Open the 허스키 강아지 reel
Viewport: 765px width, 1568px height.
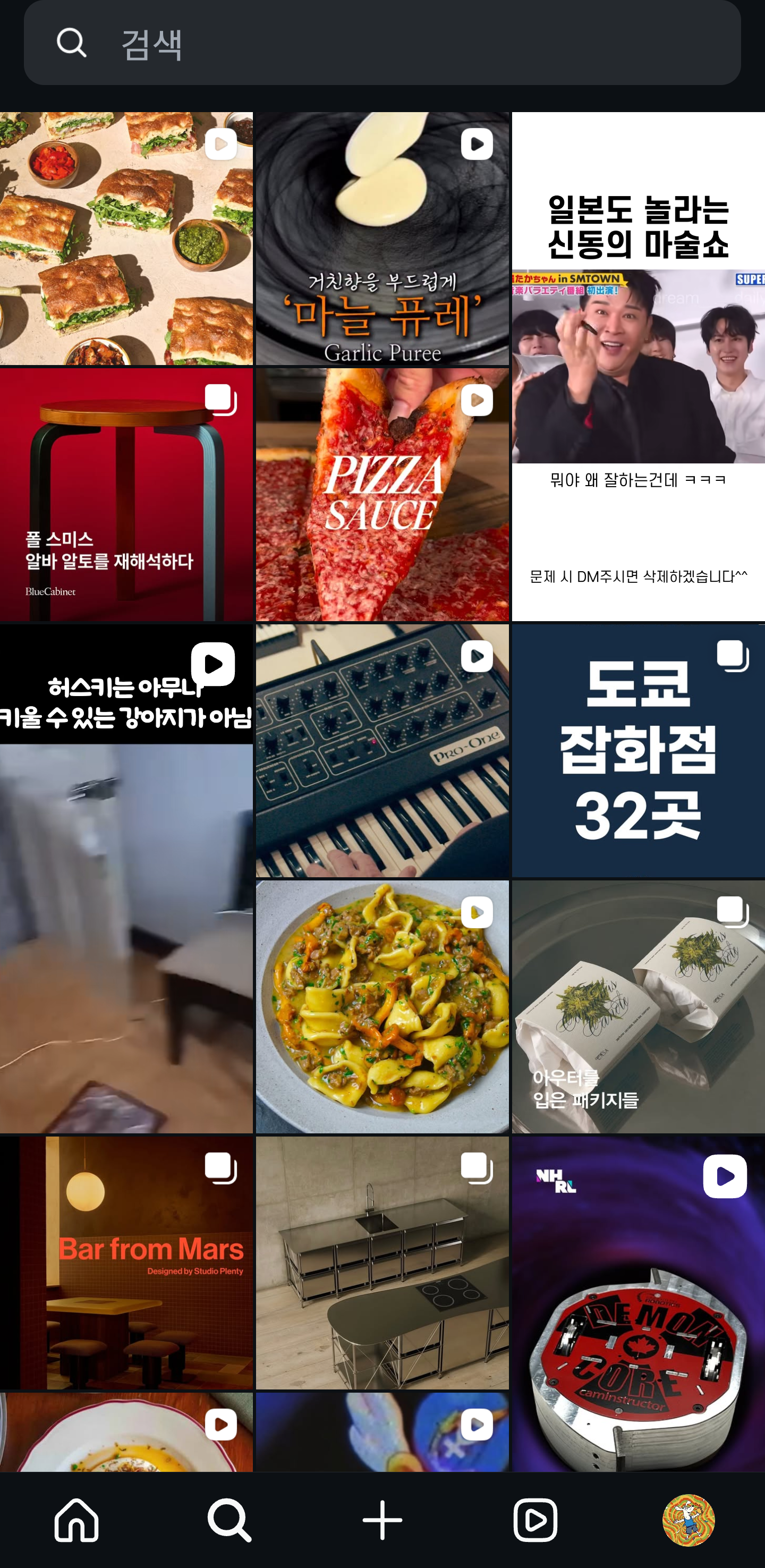tap(126, 878)
